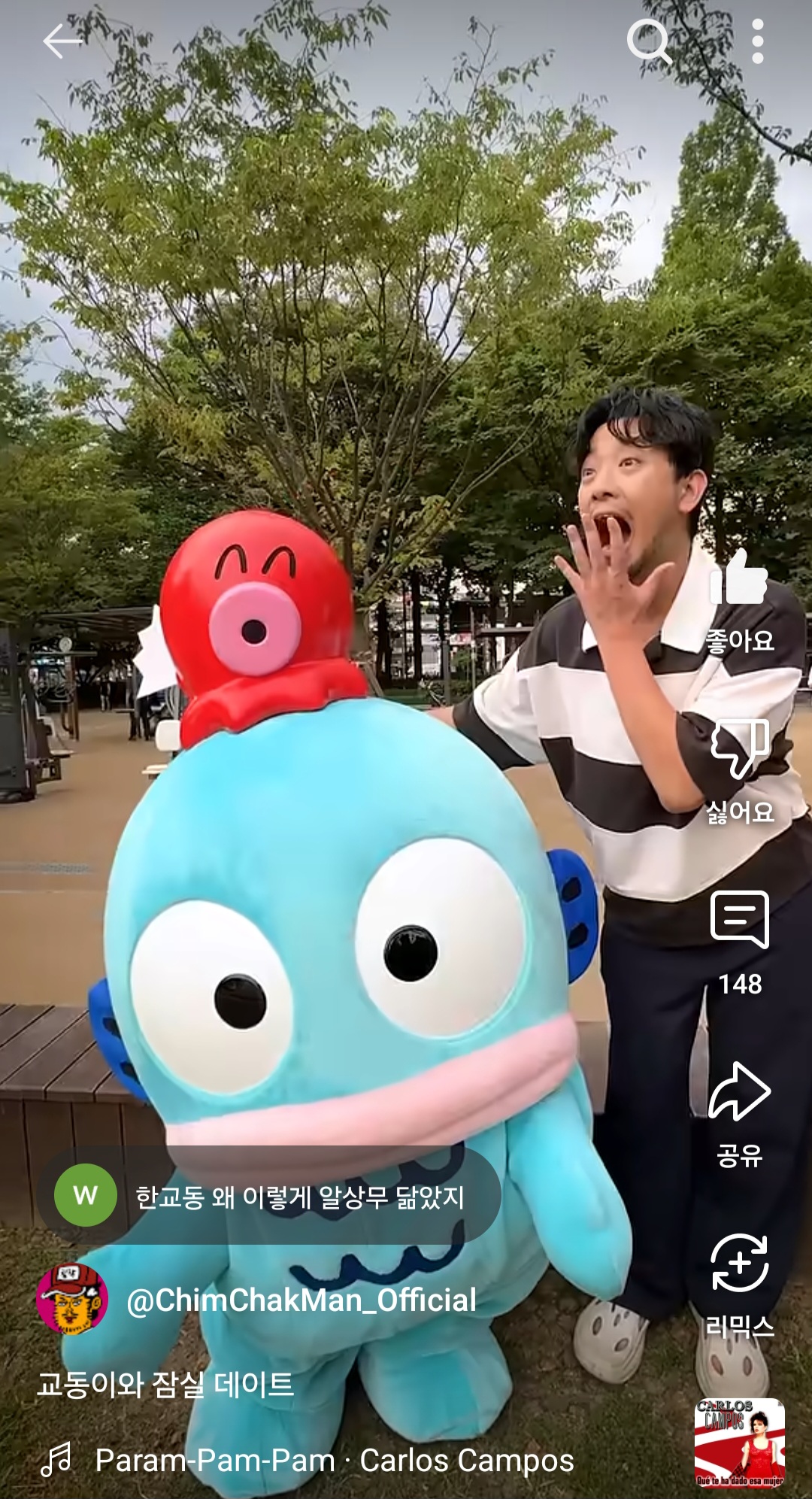Go back using the arrow icon
812x1499 pixels.
(x=62, y=41)
